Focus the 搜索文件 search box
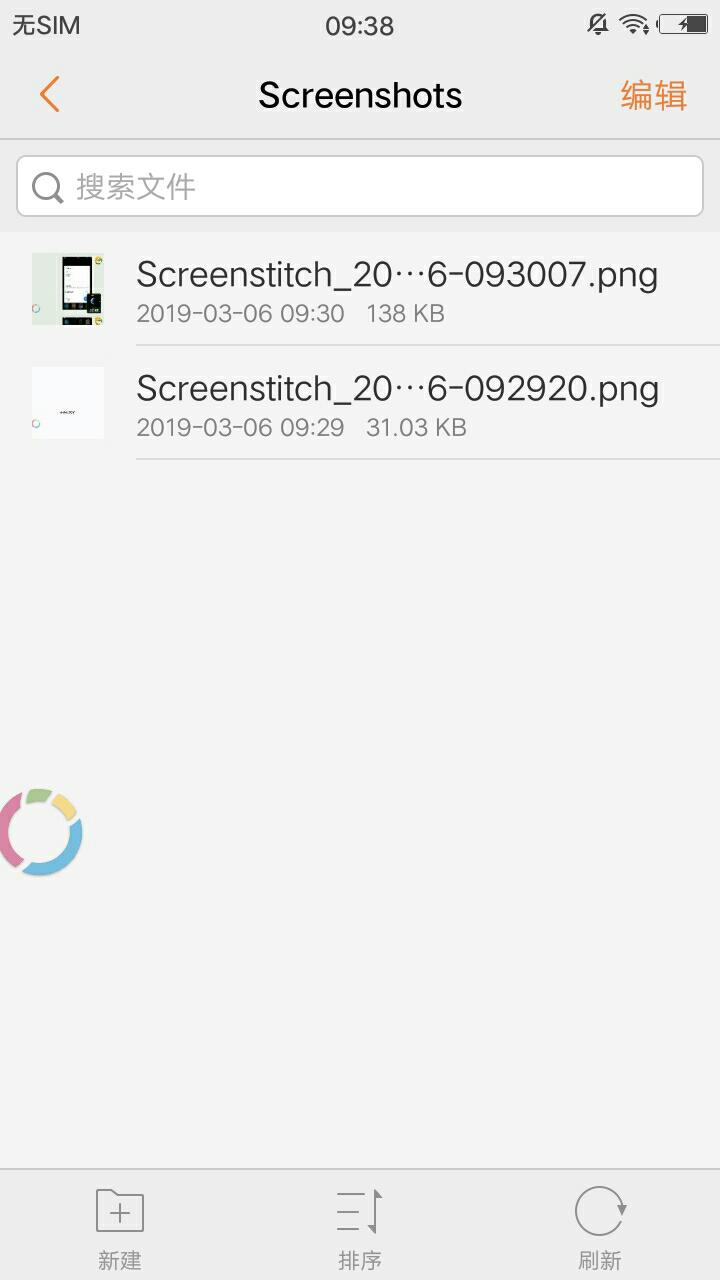The width and height of the screenshot is (720, 1280). coord(360,186)
